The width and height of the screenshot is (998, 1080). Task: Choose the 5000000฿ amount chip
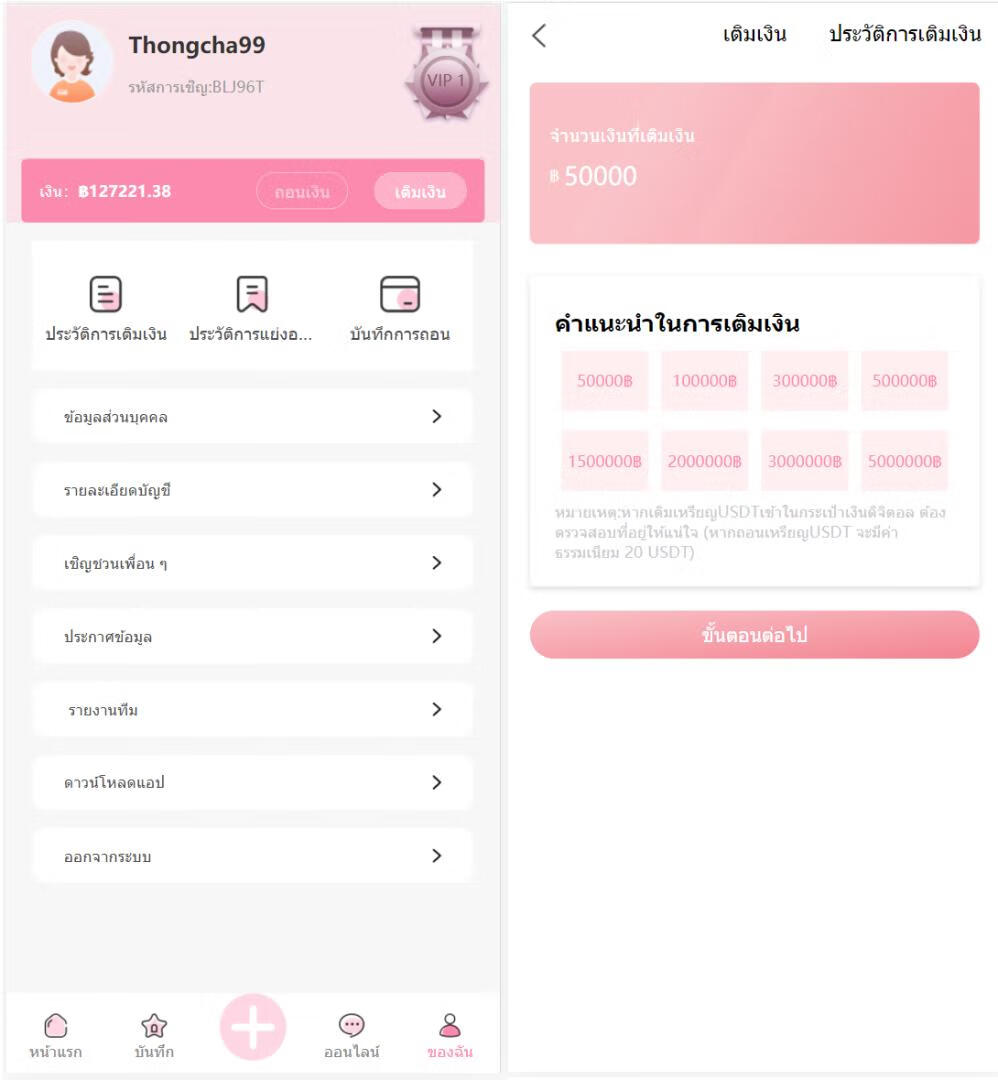coord(904,461)
